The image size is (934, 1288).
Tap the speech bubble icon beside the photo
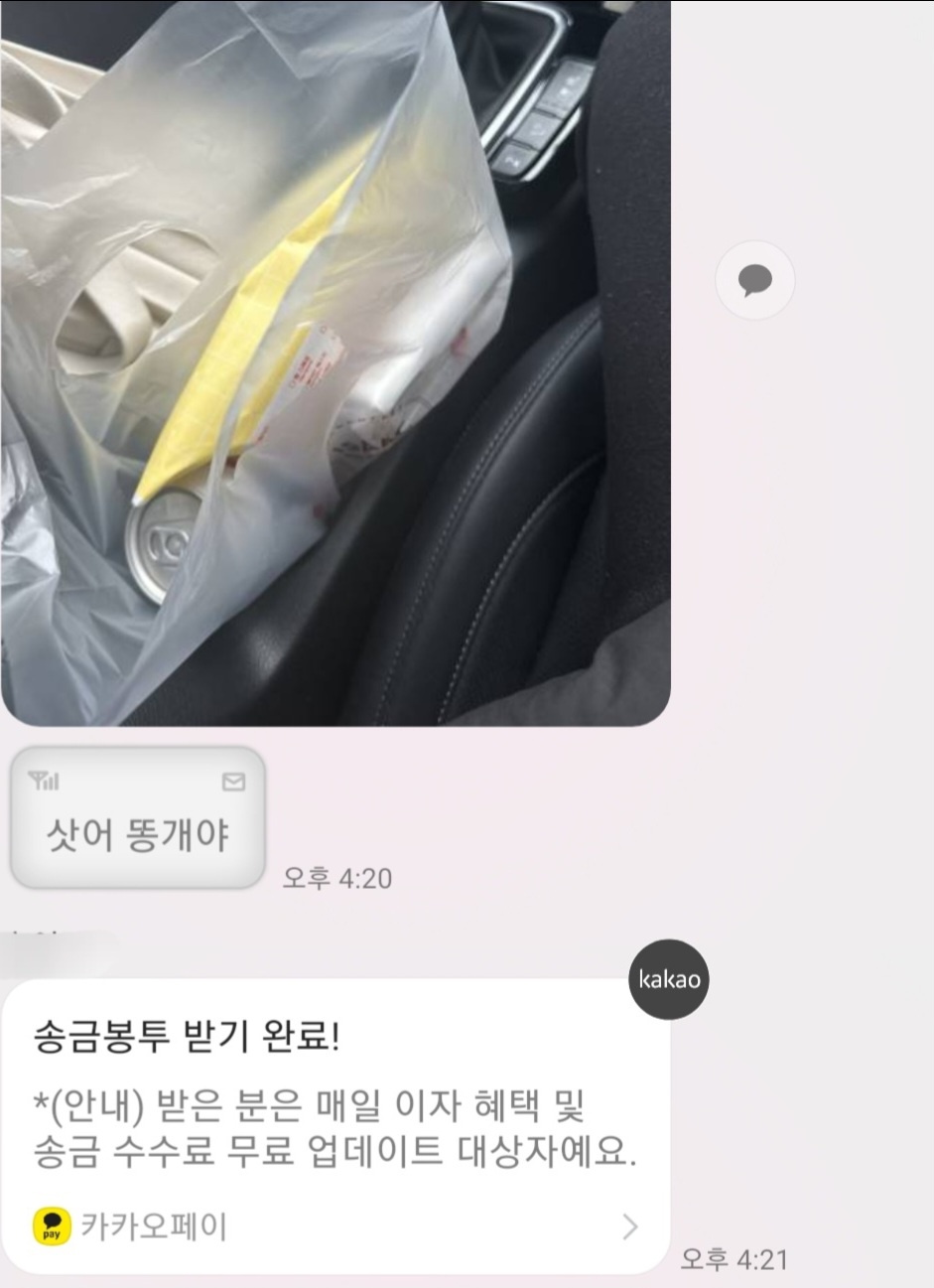pyautogui.click(x=754, y=280)
